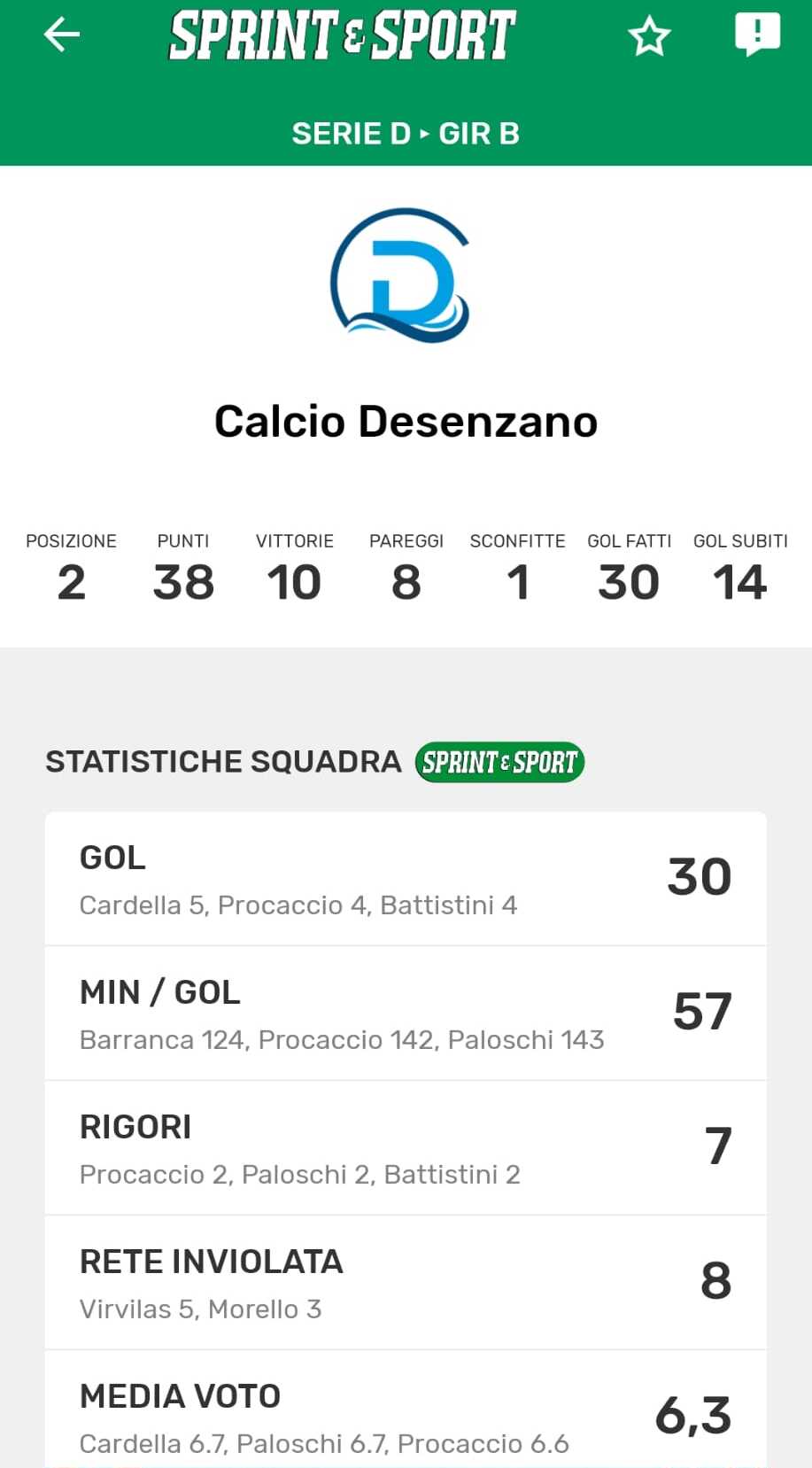Open the MIN / GOL statistics row
The image size is (812, 1468).
pos(406,1014)
